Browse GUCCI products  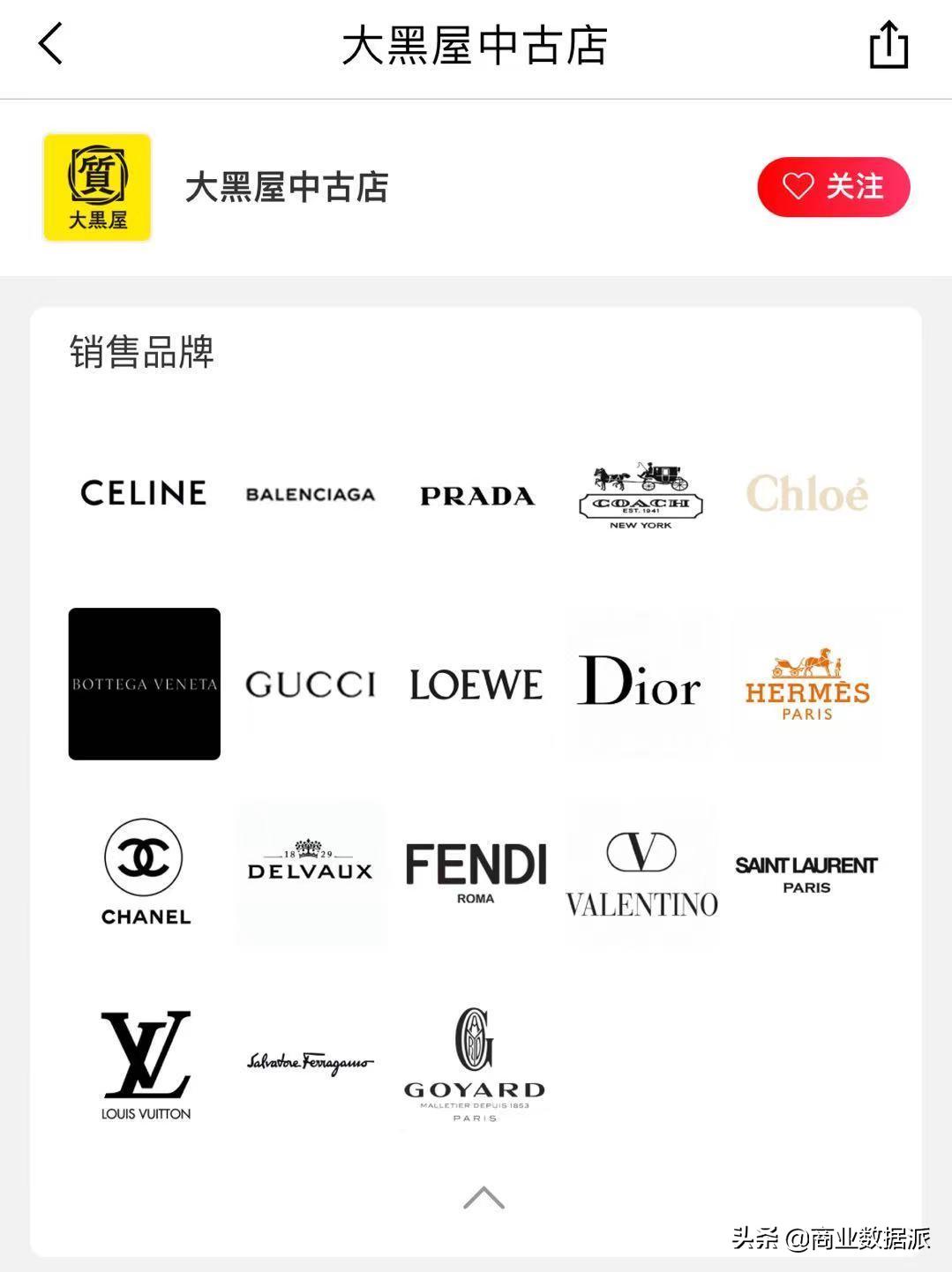click(311, 685)
